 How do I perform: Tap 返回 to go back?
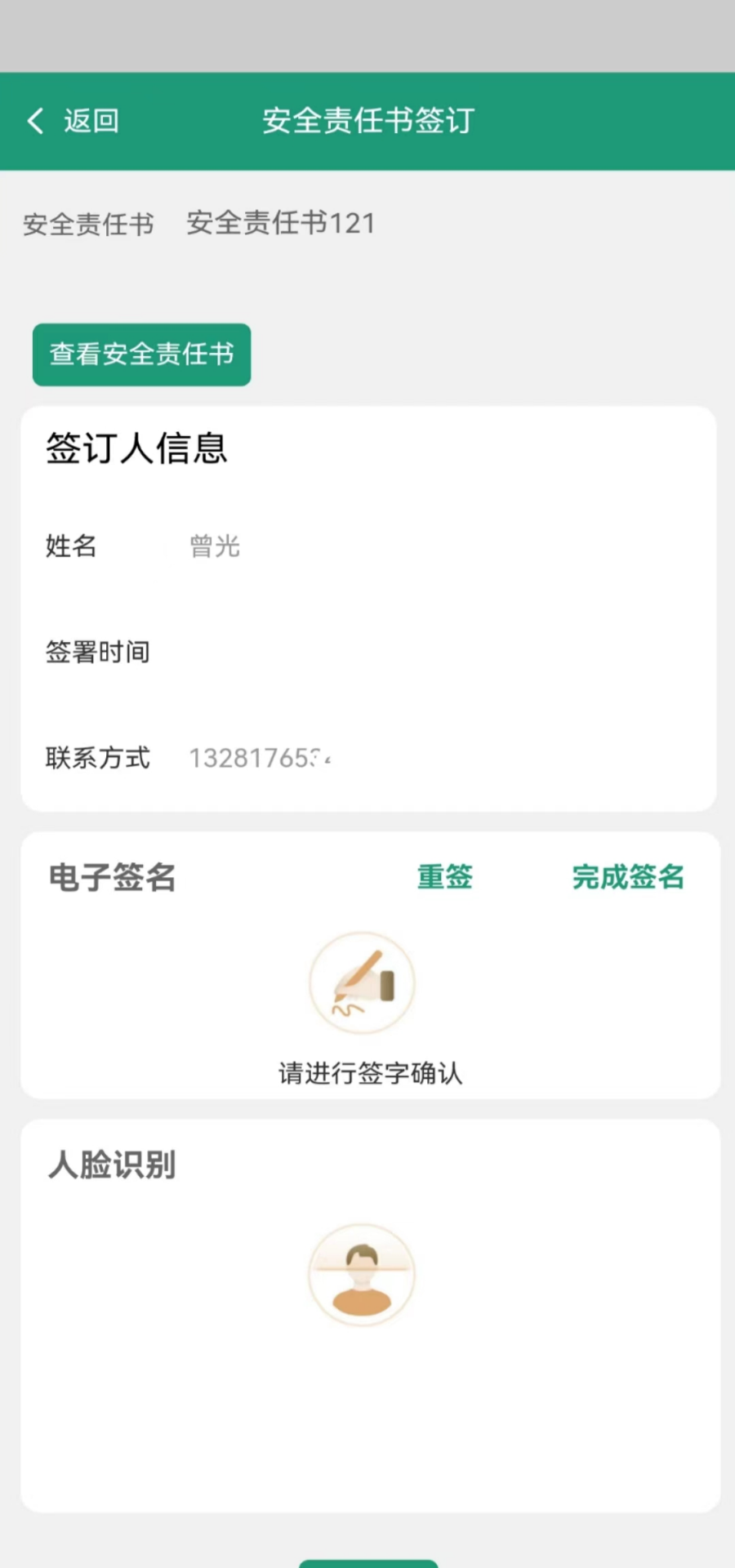pyautogui.click(x=90, y=120)
